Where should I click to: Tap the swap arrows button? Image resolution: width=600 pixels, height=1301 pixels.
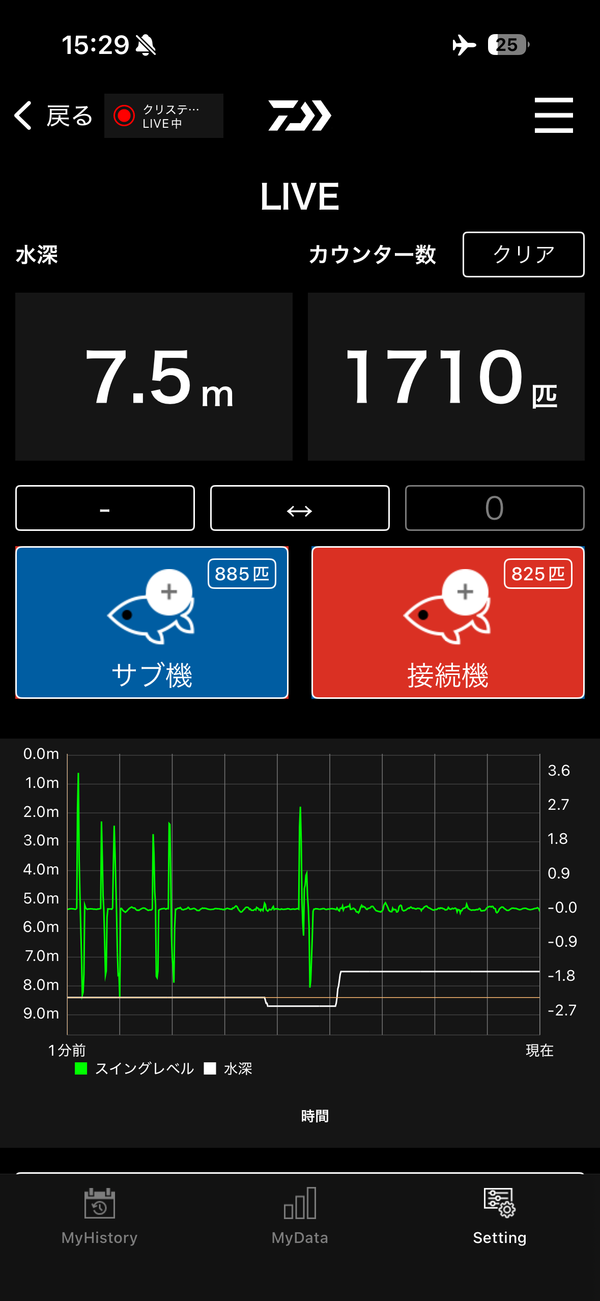click(299, 508)
